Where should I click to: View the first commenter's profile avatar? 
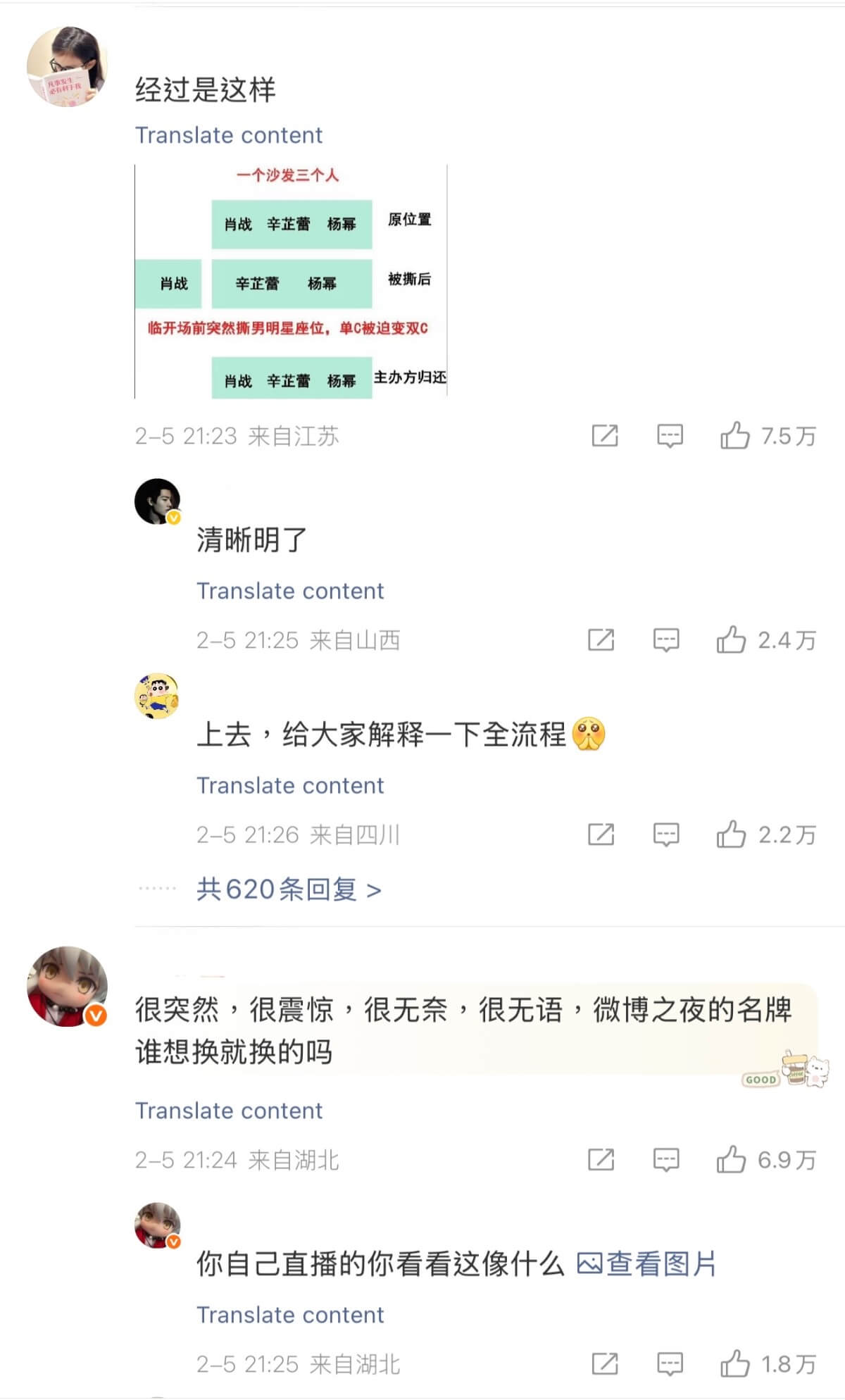click(x=67, y=67)
